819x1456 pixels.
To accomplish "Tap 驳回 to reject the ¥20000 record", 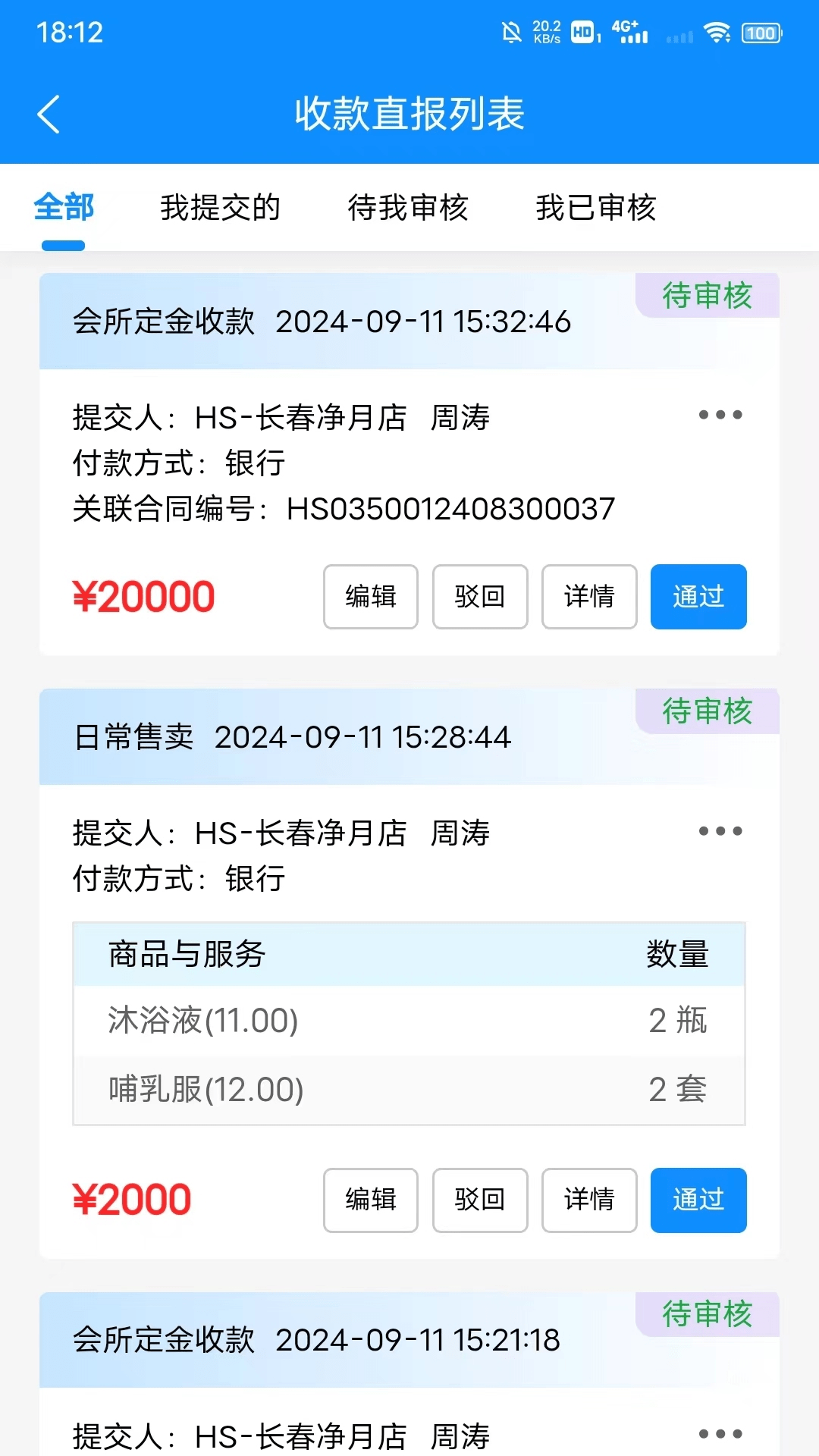I will pos(479,597).
